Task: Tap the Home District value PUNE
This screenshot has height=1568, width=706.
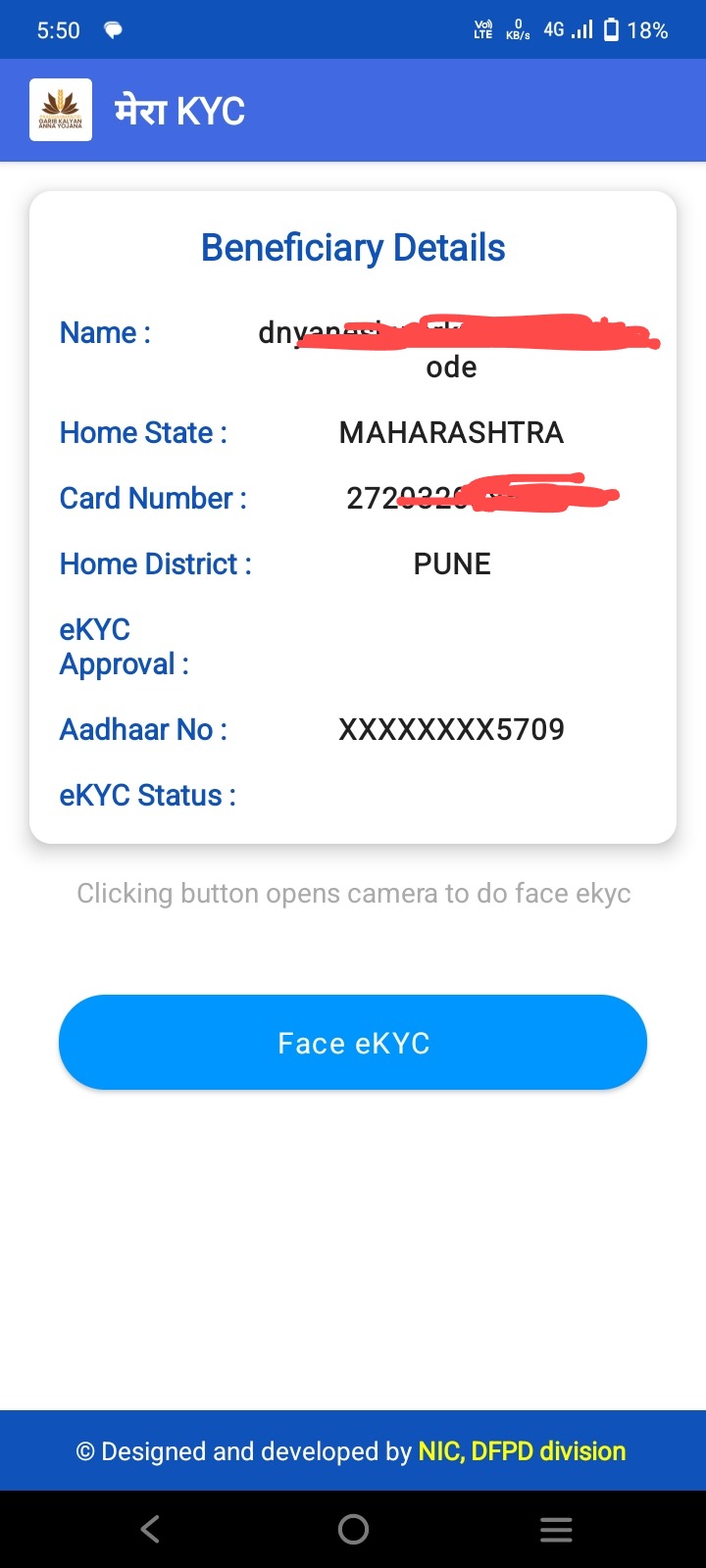Action: click(x=451, y=563)
